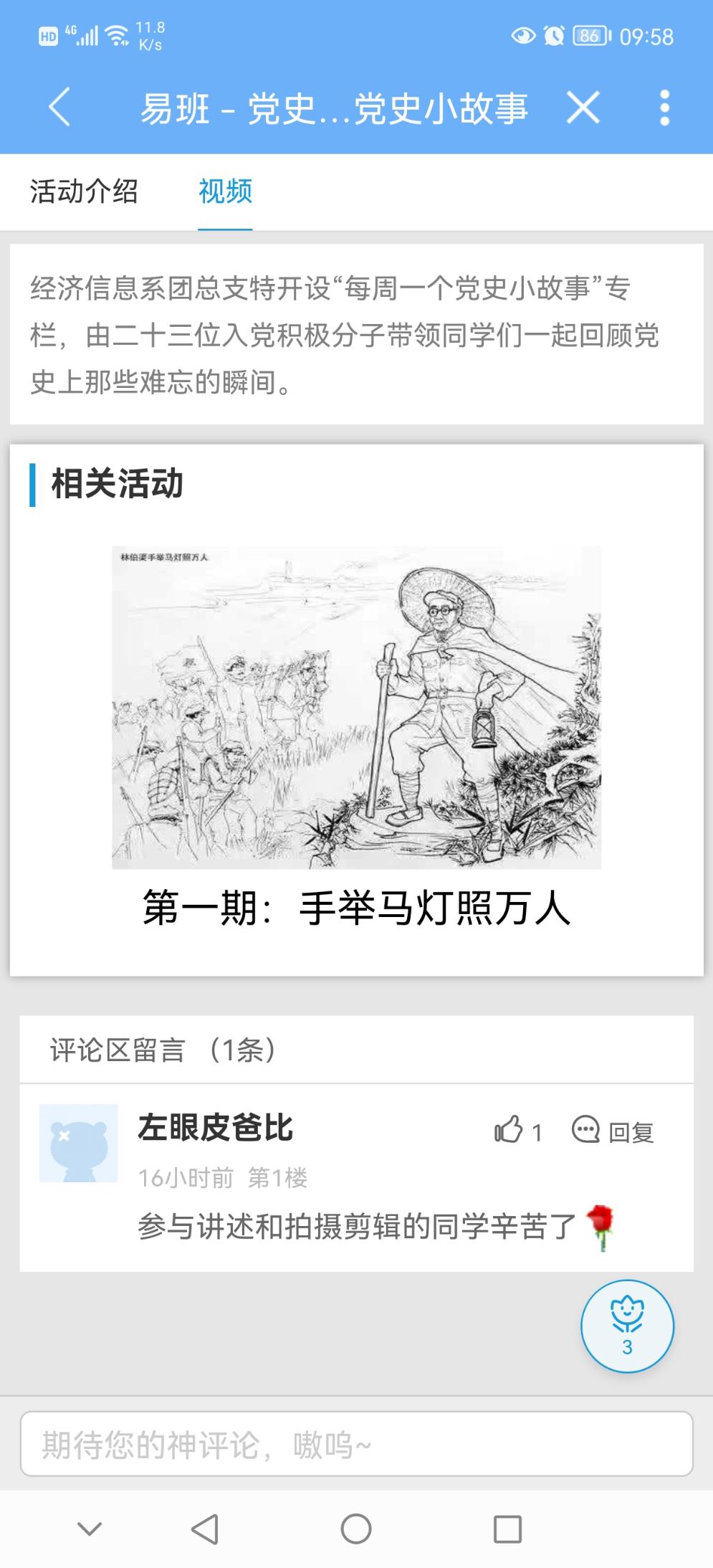Close the 党史小故事 page

(x=583, y=108)
